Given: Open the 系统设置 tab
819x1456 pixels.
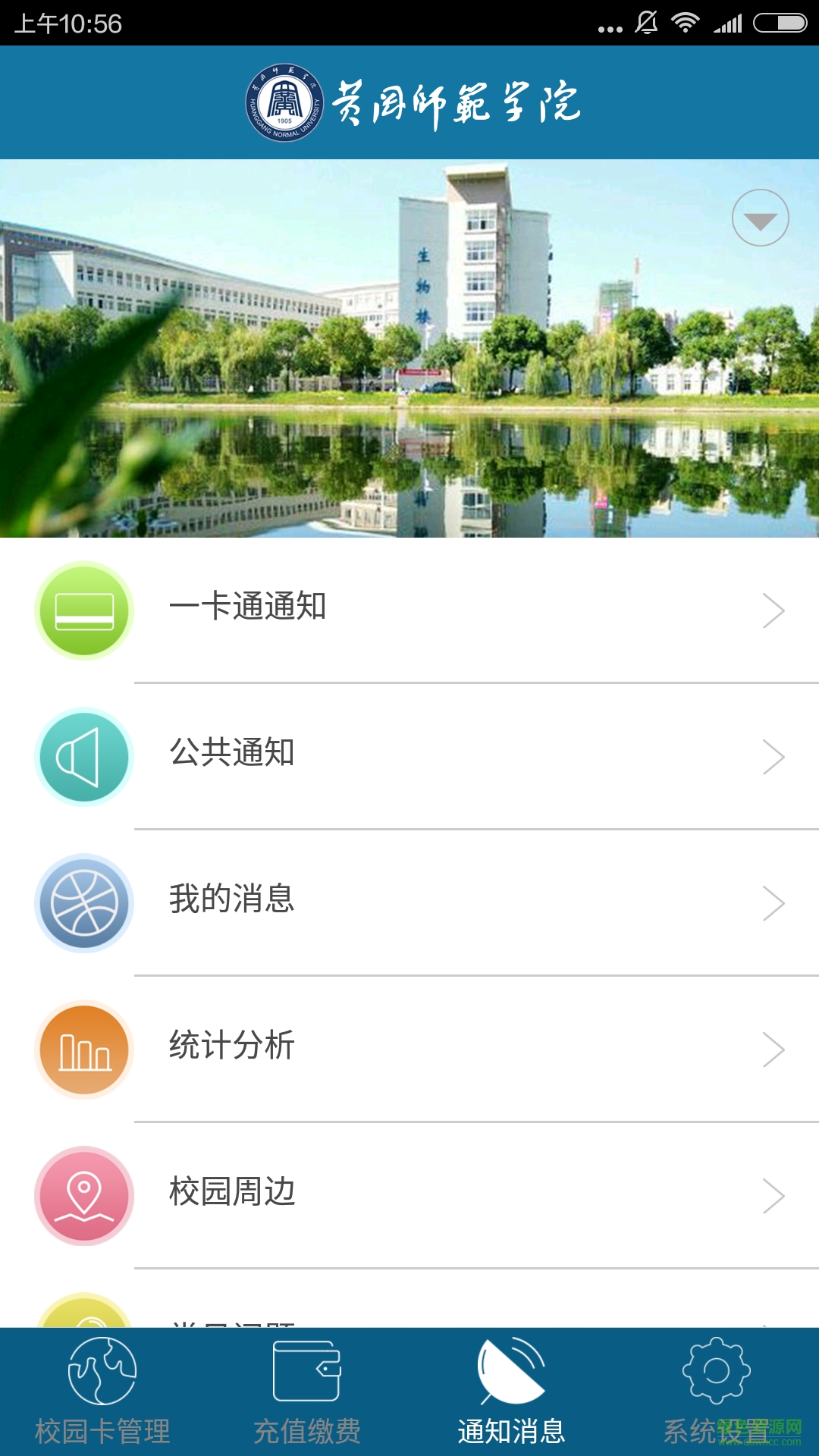Looking at the screenshot, I should (x=717, y=1392).
